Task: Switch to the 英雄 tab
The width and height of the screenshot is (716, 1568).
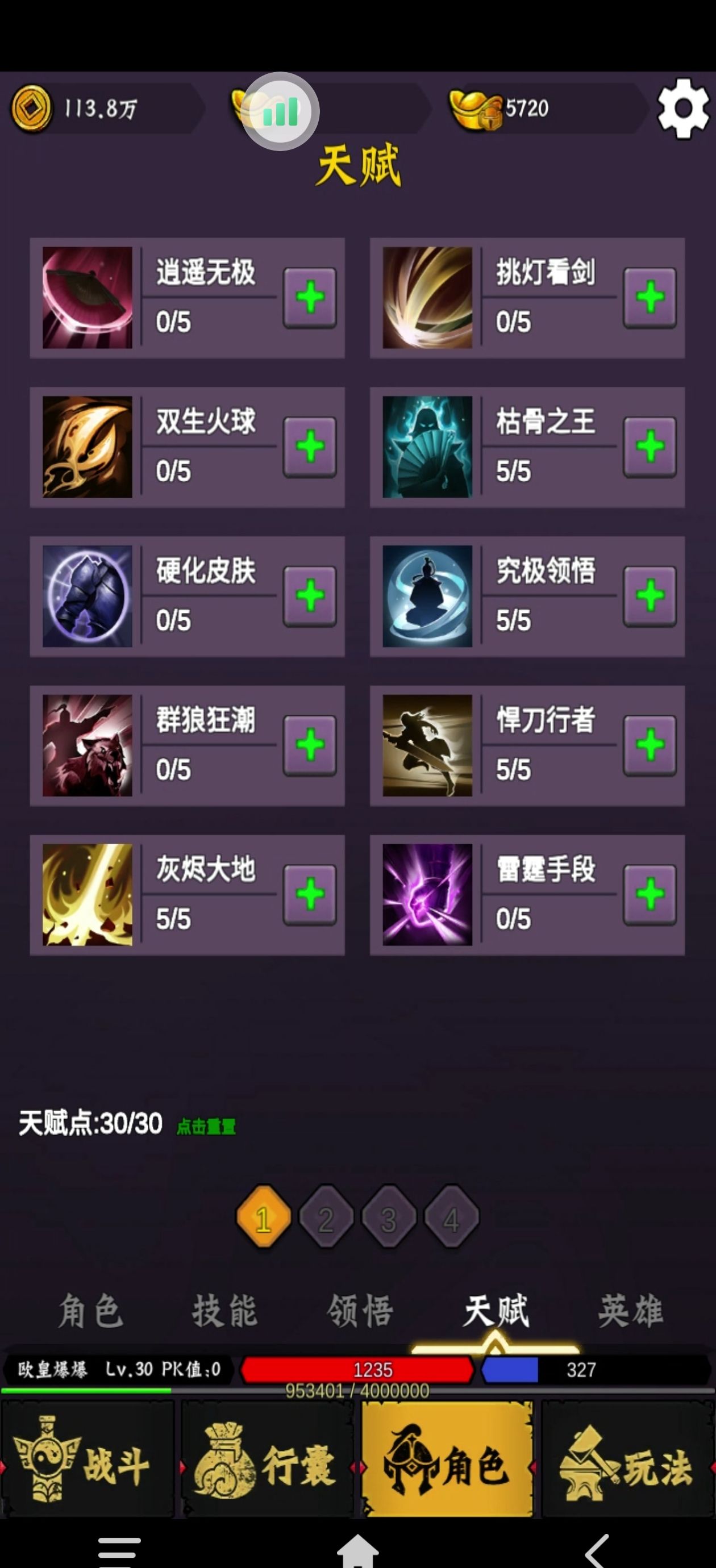Action: pyautogui.click(x=630, y=1312)
